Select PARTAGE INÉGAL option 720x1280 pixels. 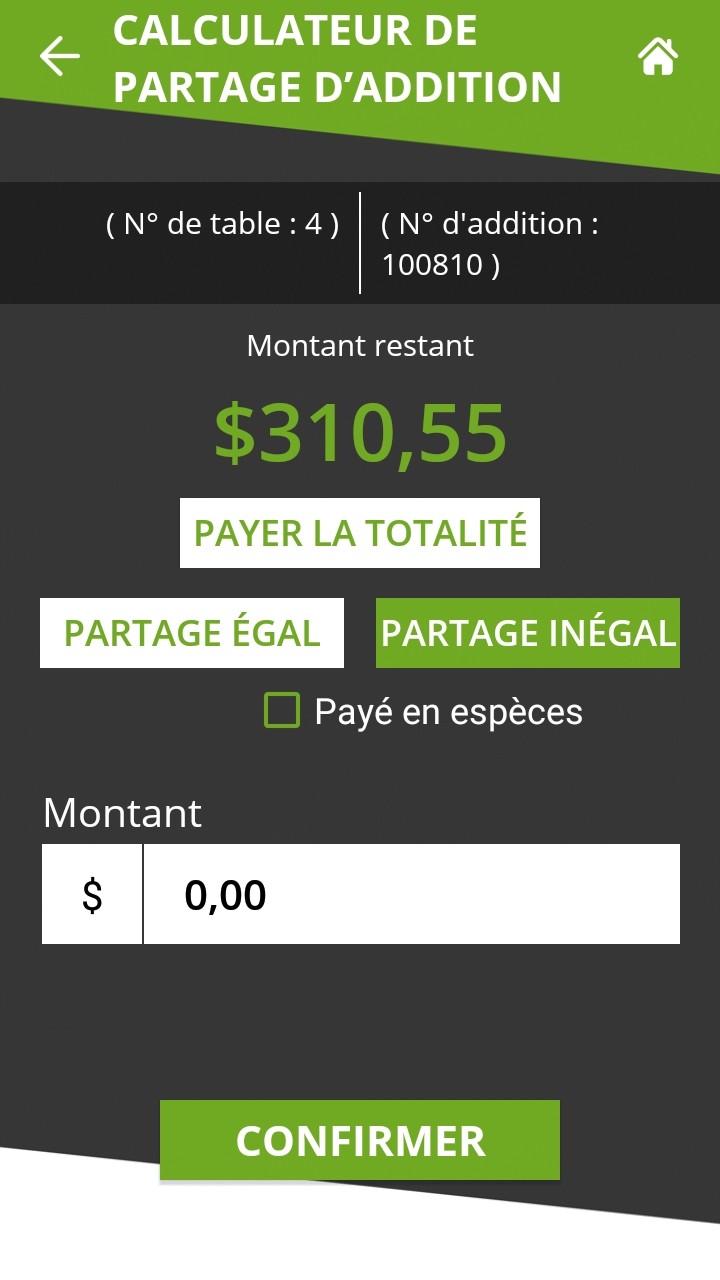tap(528, 633)
